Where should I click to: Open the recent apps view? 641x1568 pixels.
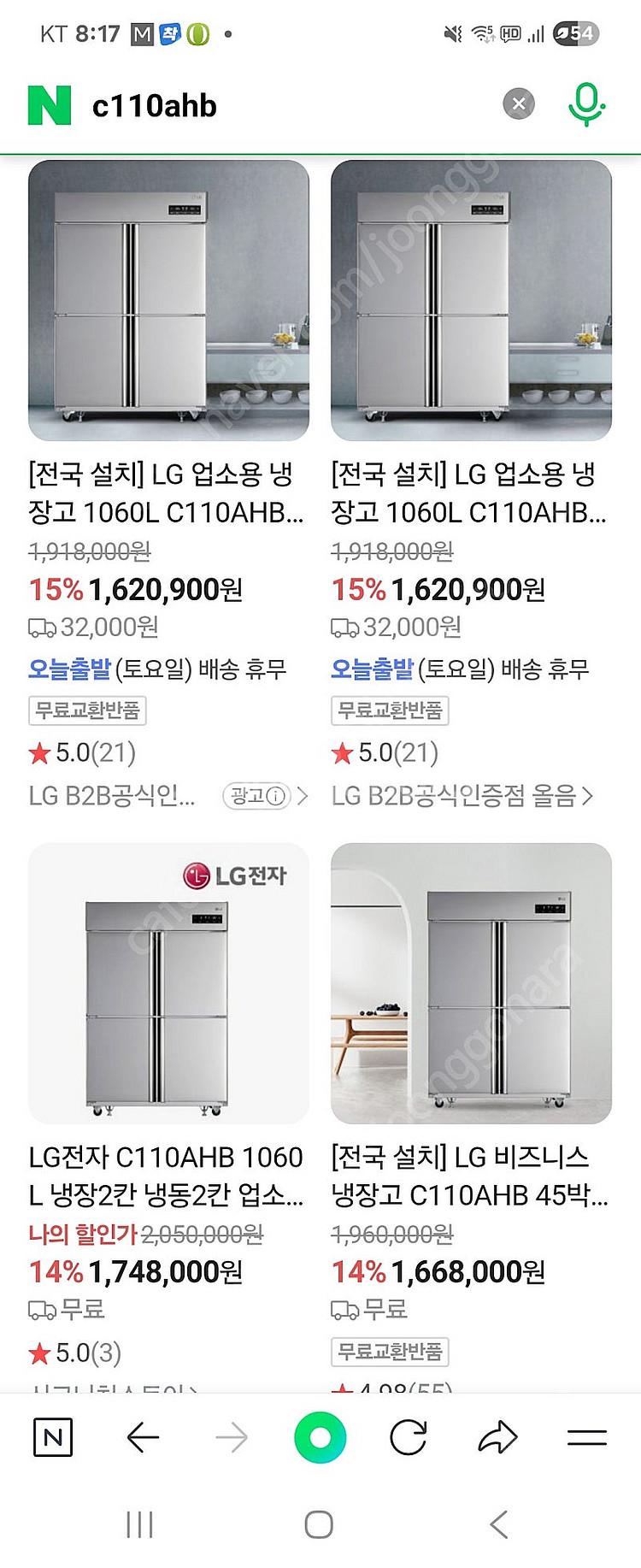coord(139,1524)
